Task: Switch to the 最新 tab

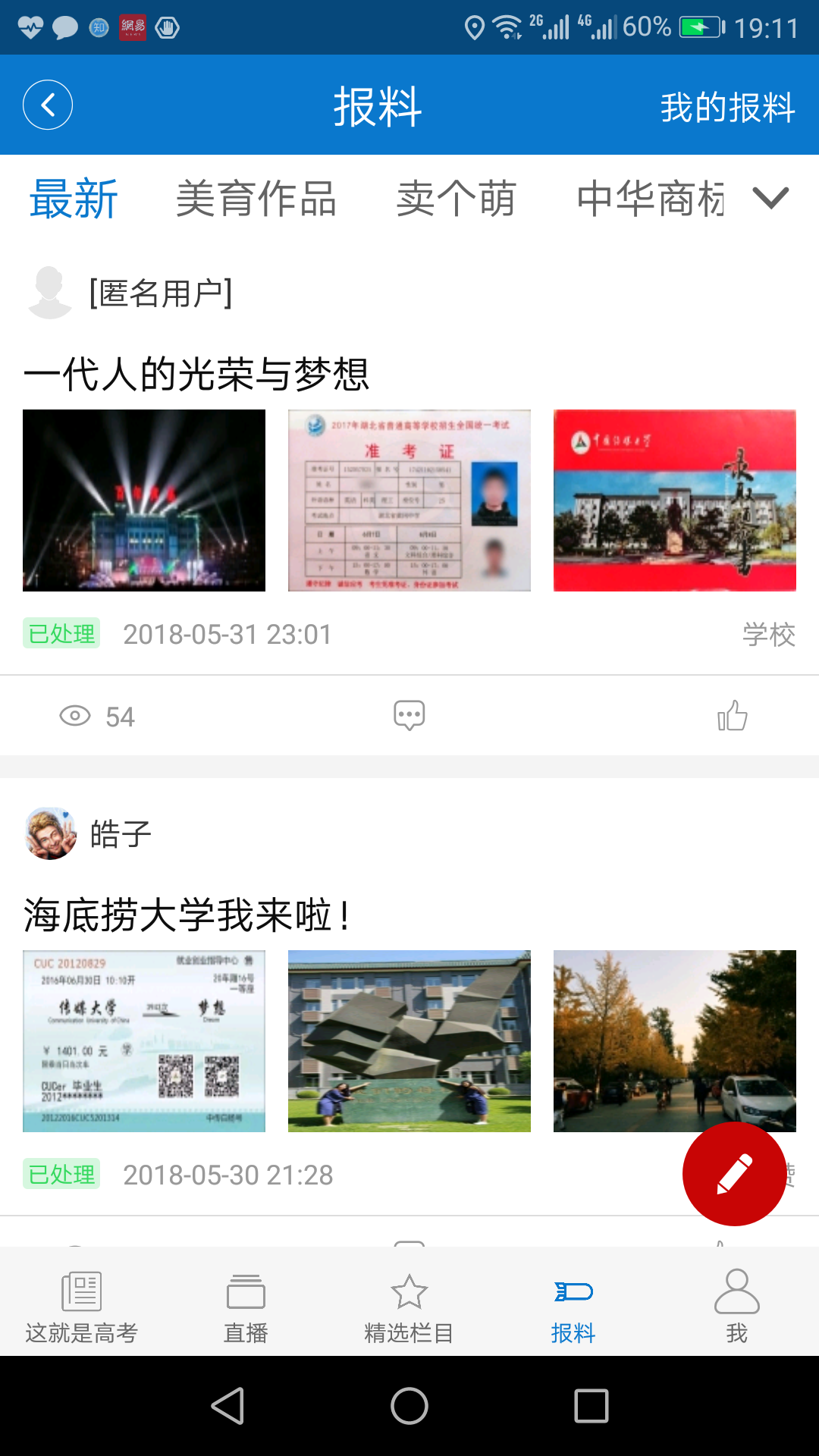Action: tap(74, 199)
